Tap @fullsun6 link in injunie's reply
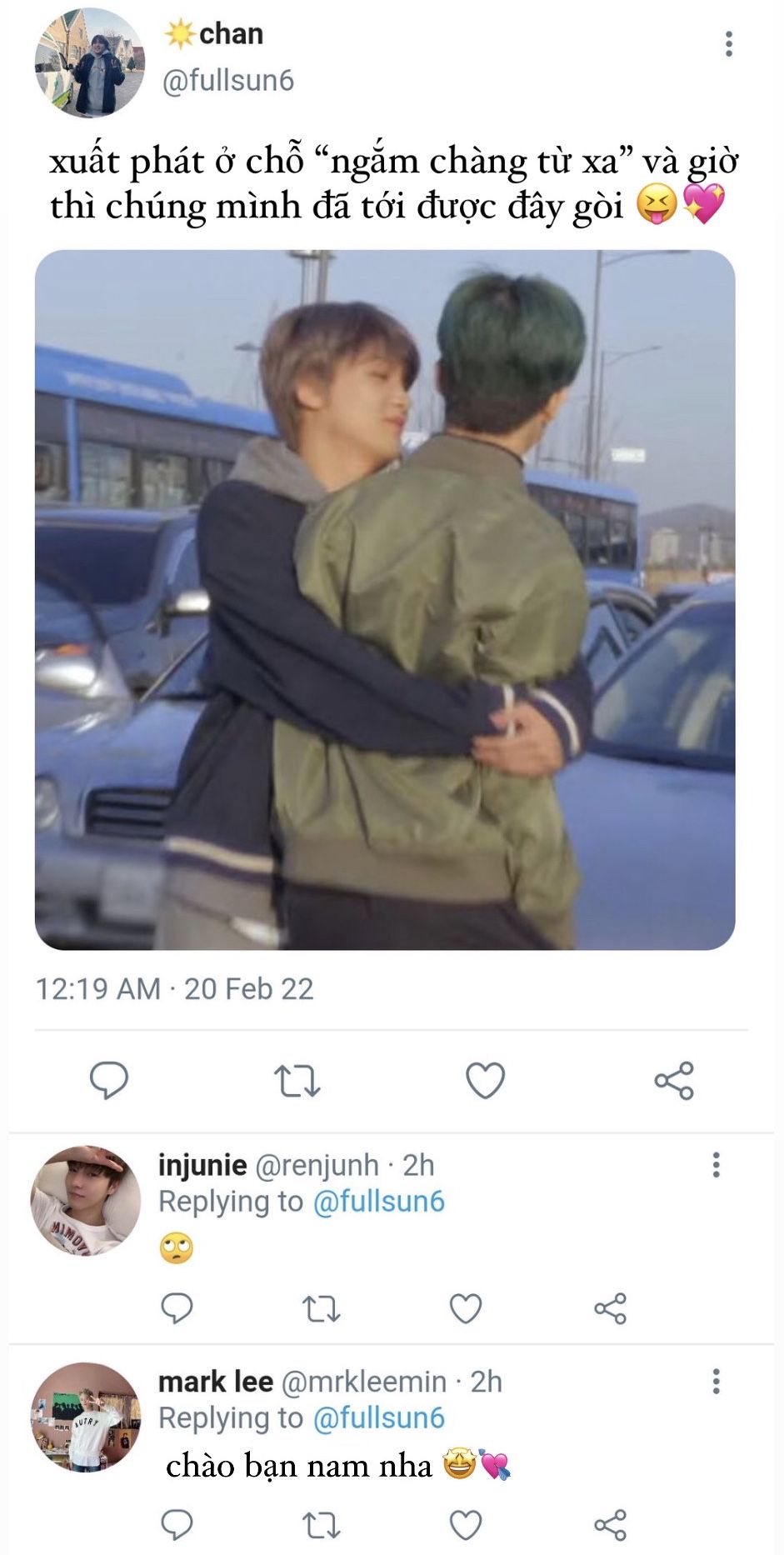 click(x=378, y=1202)
